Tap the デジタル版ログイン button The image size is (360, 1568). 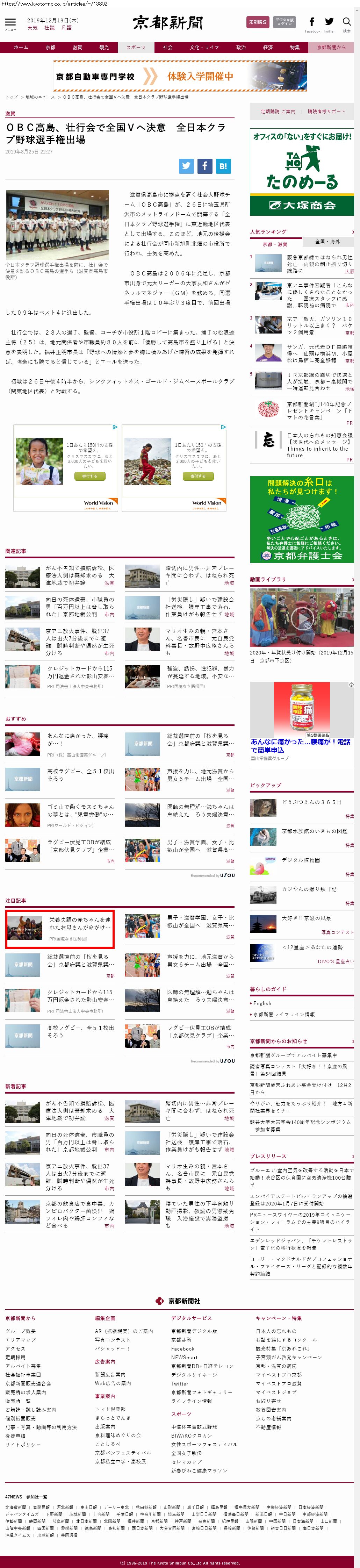[284, 22]
